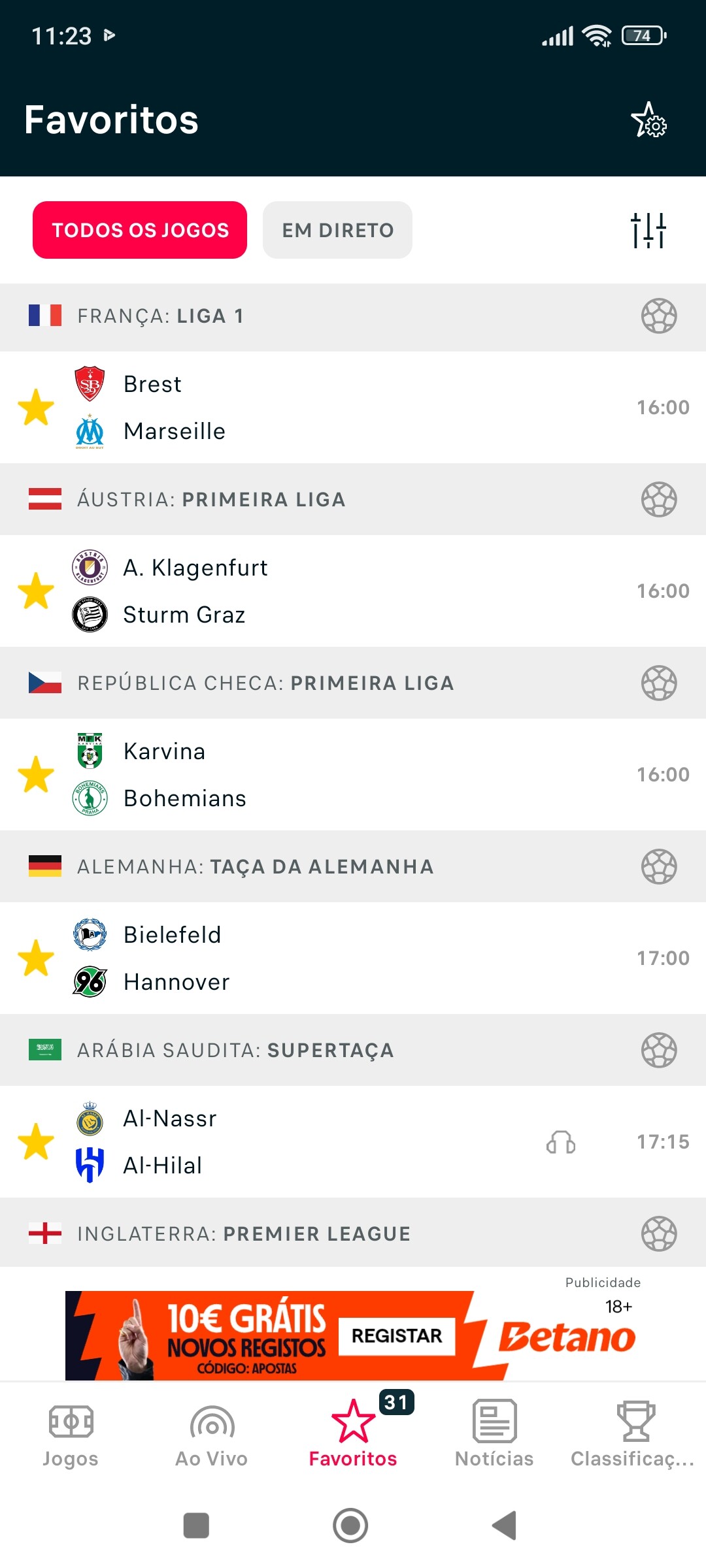Unfavorite the A. Klagenfurt vs Sturm Graz match
This screenshot has height=1568, width=706.
coord(36,591)
